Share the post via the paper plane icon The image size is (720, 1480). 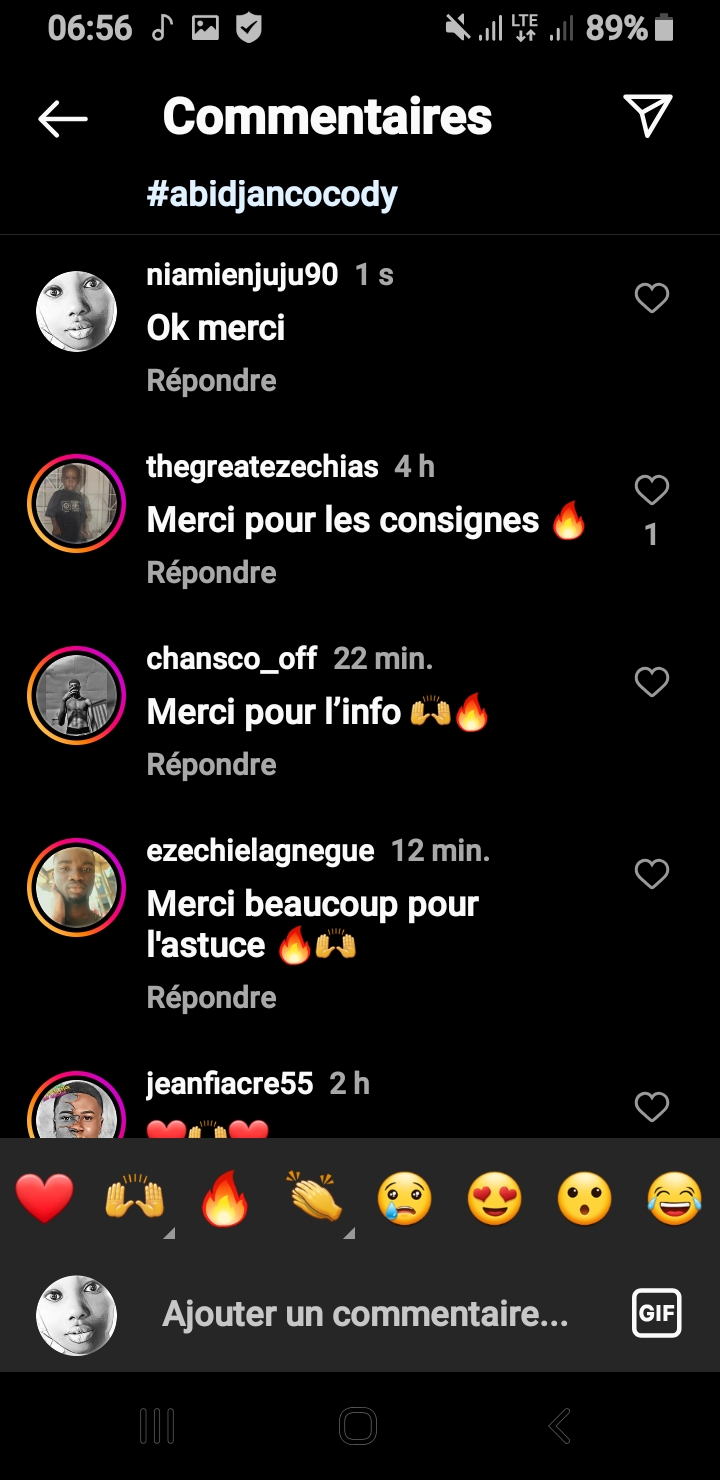(x=647, y=116)
